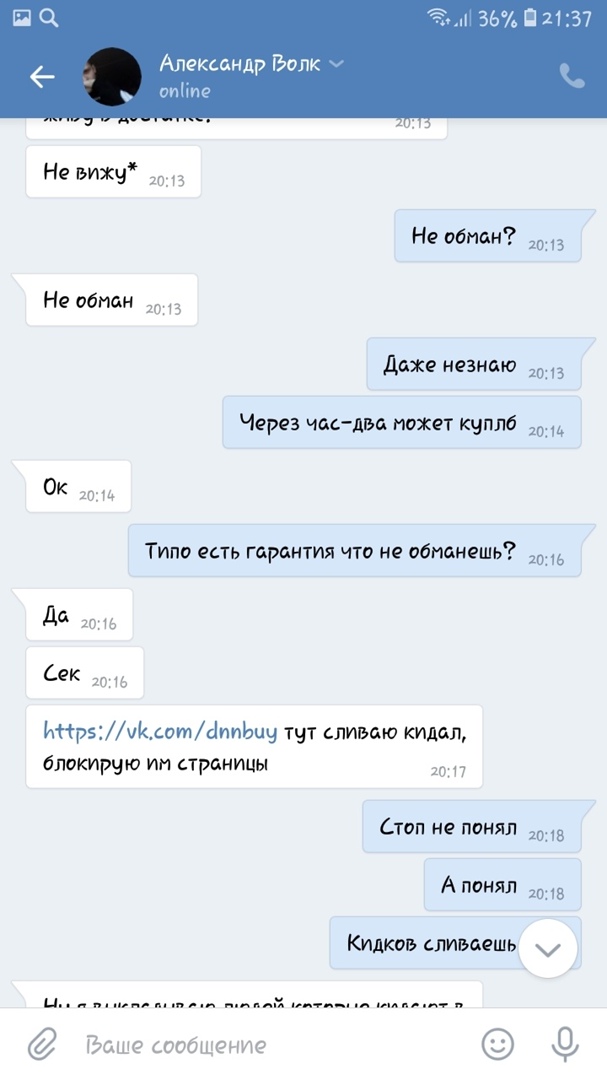
Task: Open the vk.com/dnnbuy link
Action: coord(160,731)
